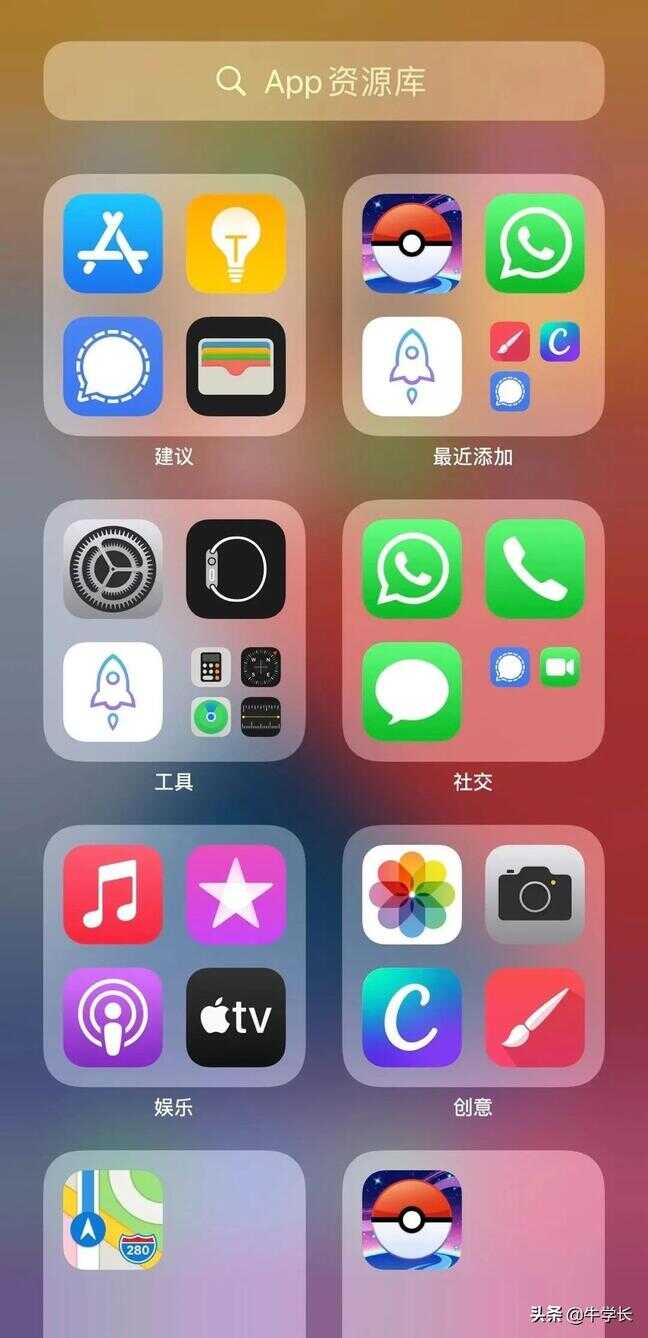
Task: Open WhatsApp in the 最近添加 group
Action: pos(535,243)
